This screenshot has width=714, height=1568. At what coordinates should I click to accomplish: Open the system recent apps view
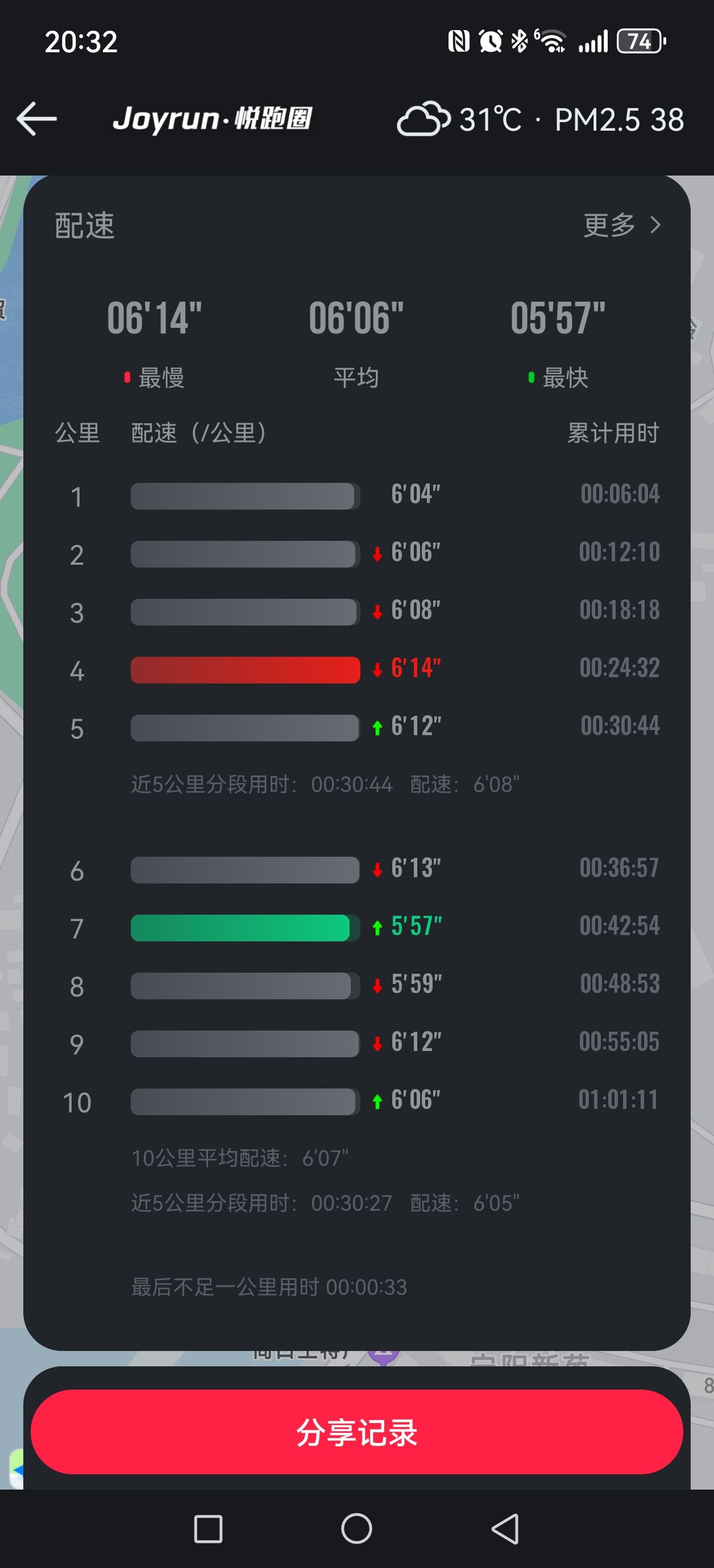click(207, 1528)
